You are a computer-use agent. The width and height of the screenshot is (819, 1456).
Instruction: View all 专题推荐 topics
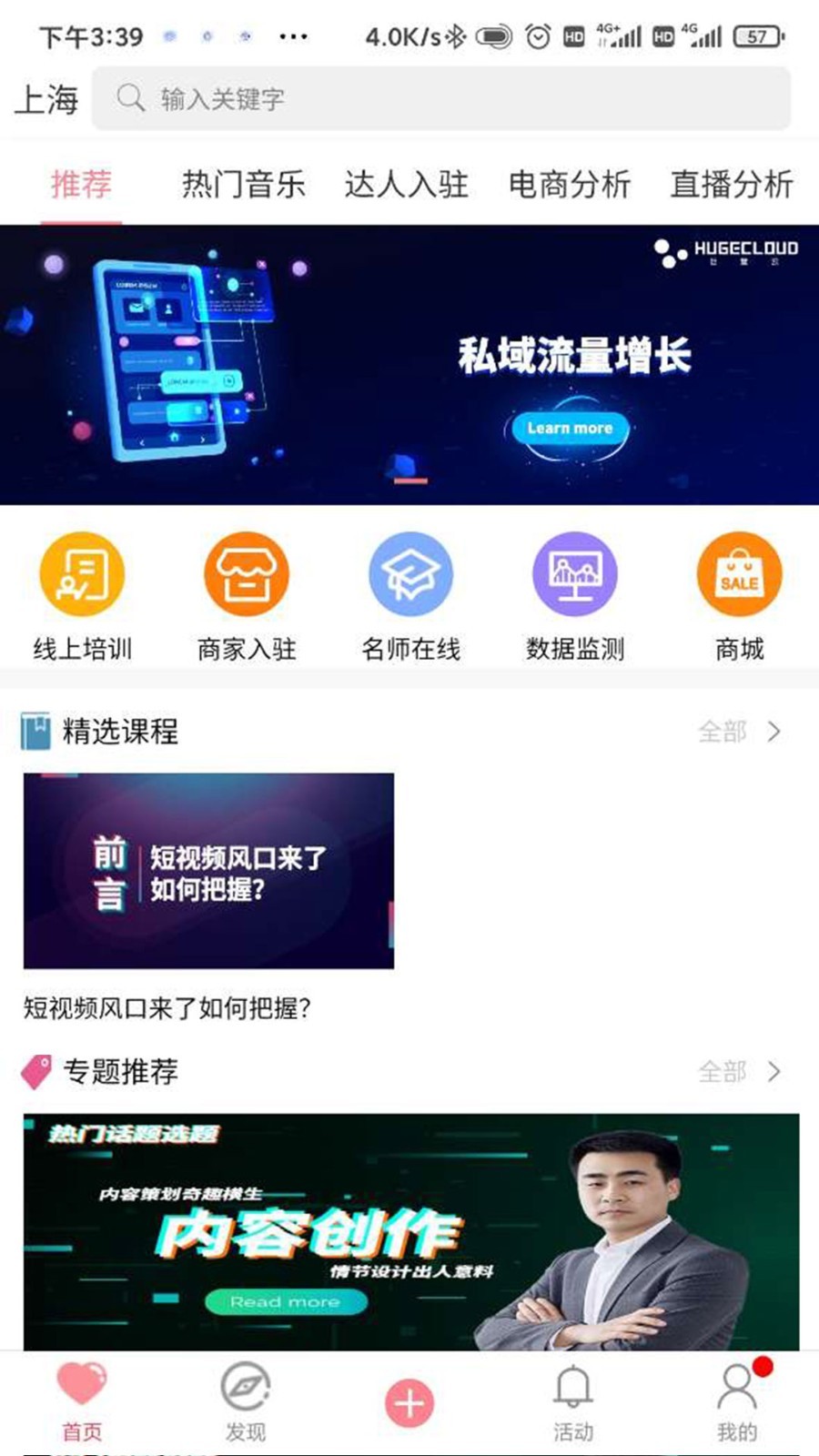click(x=739, y=1072)
